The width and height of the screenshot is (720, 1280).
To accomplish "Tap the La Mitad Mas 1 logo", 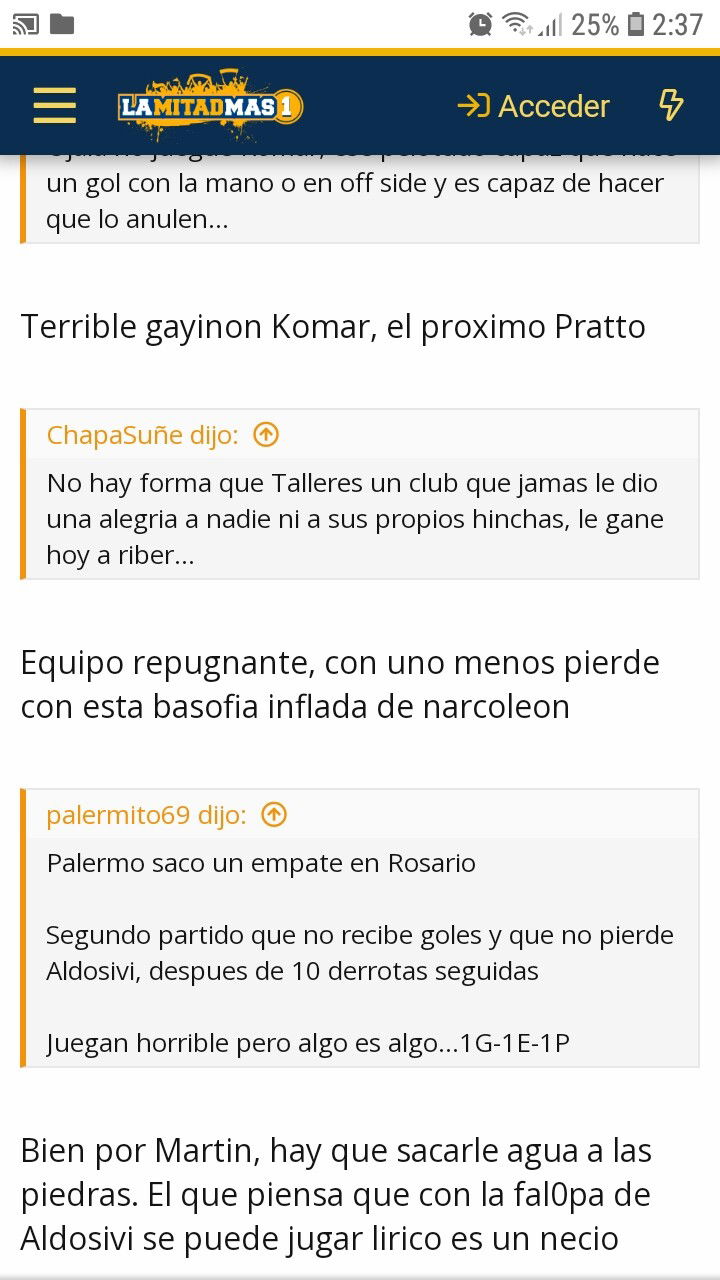I will click(210, 106).
